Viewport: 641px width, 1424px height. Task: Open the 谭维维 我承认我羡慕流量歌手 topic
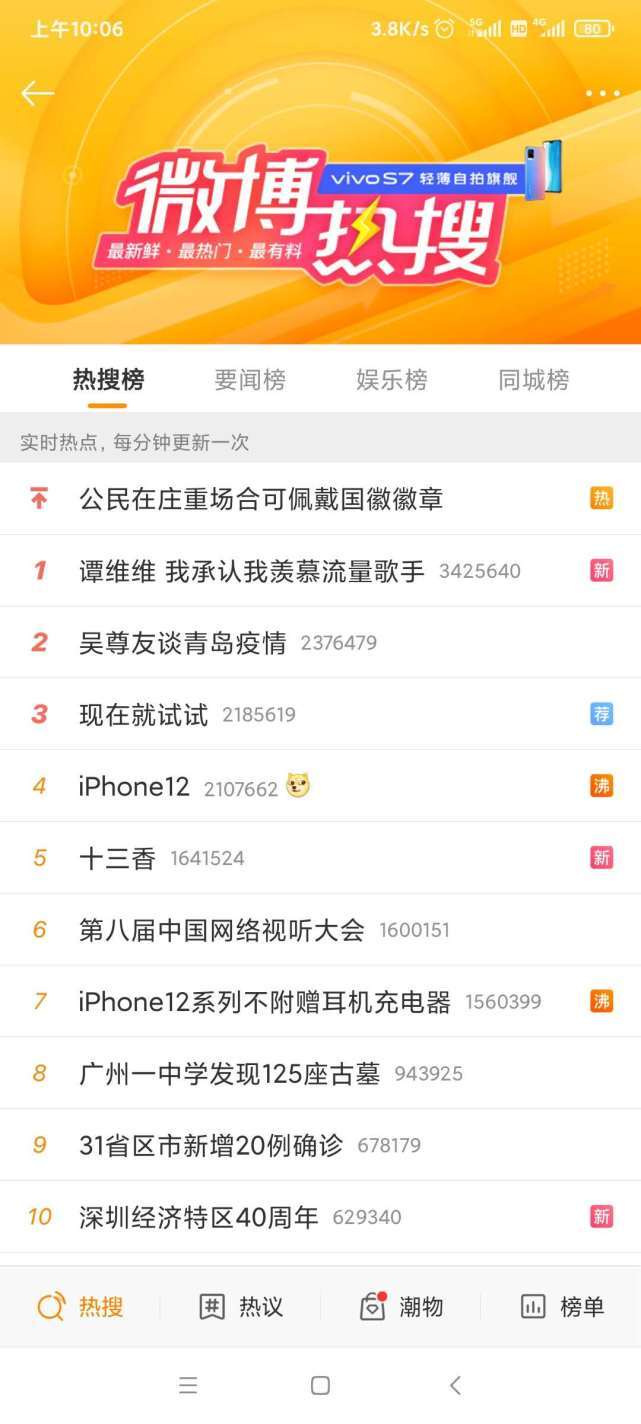[252, 571]
